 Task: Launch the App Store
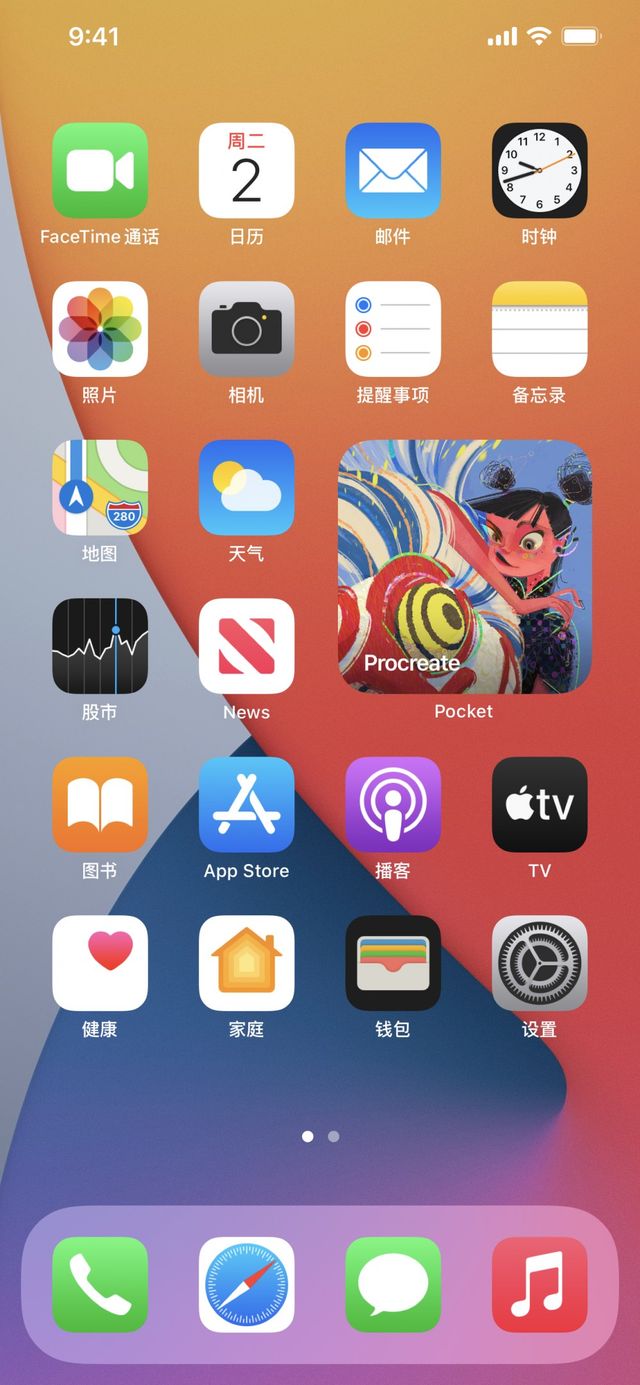(x=246, y=805)
